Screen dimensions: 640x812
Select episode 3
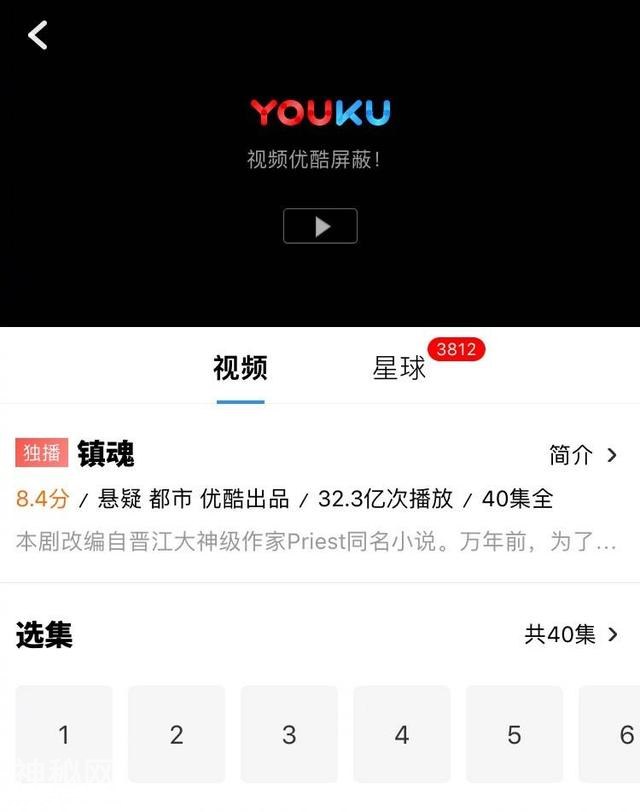289,735
